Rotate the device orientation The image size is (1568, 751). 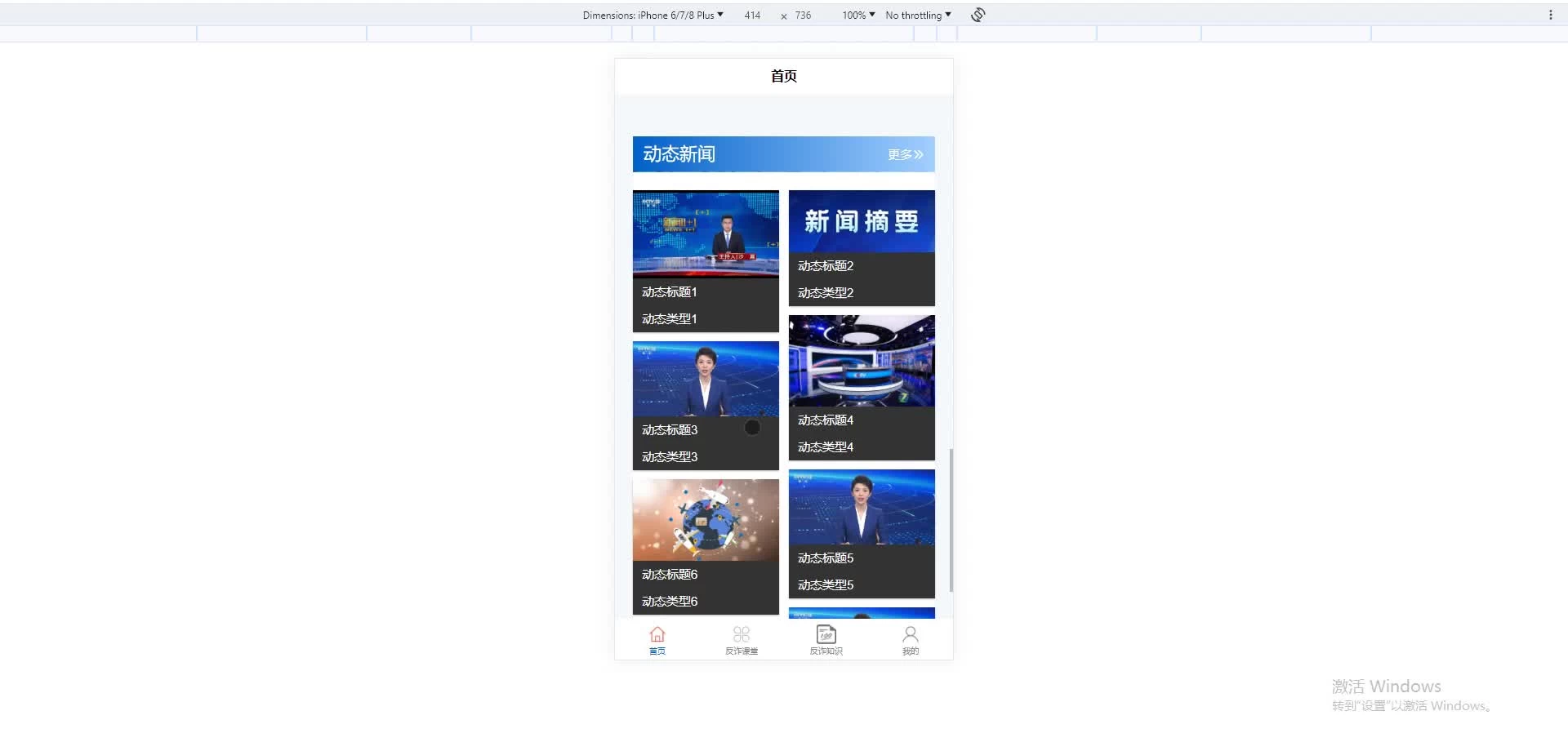tap(978, 15)
